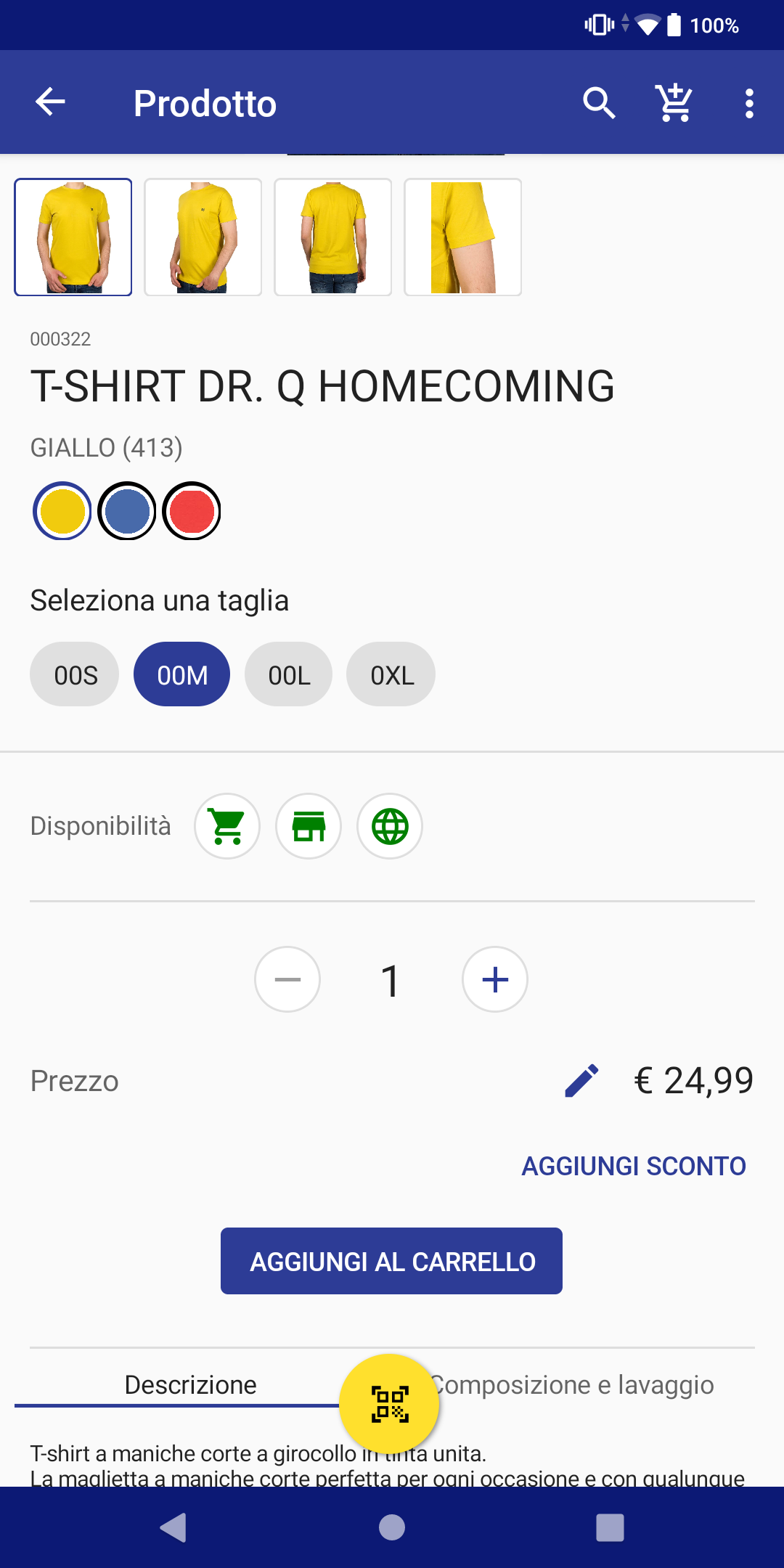View the back-view t-shirt thumbnail
This screenshot has height=1568, width=784.
coord(333,237)
